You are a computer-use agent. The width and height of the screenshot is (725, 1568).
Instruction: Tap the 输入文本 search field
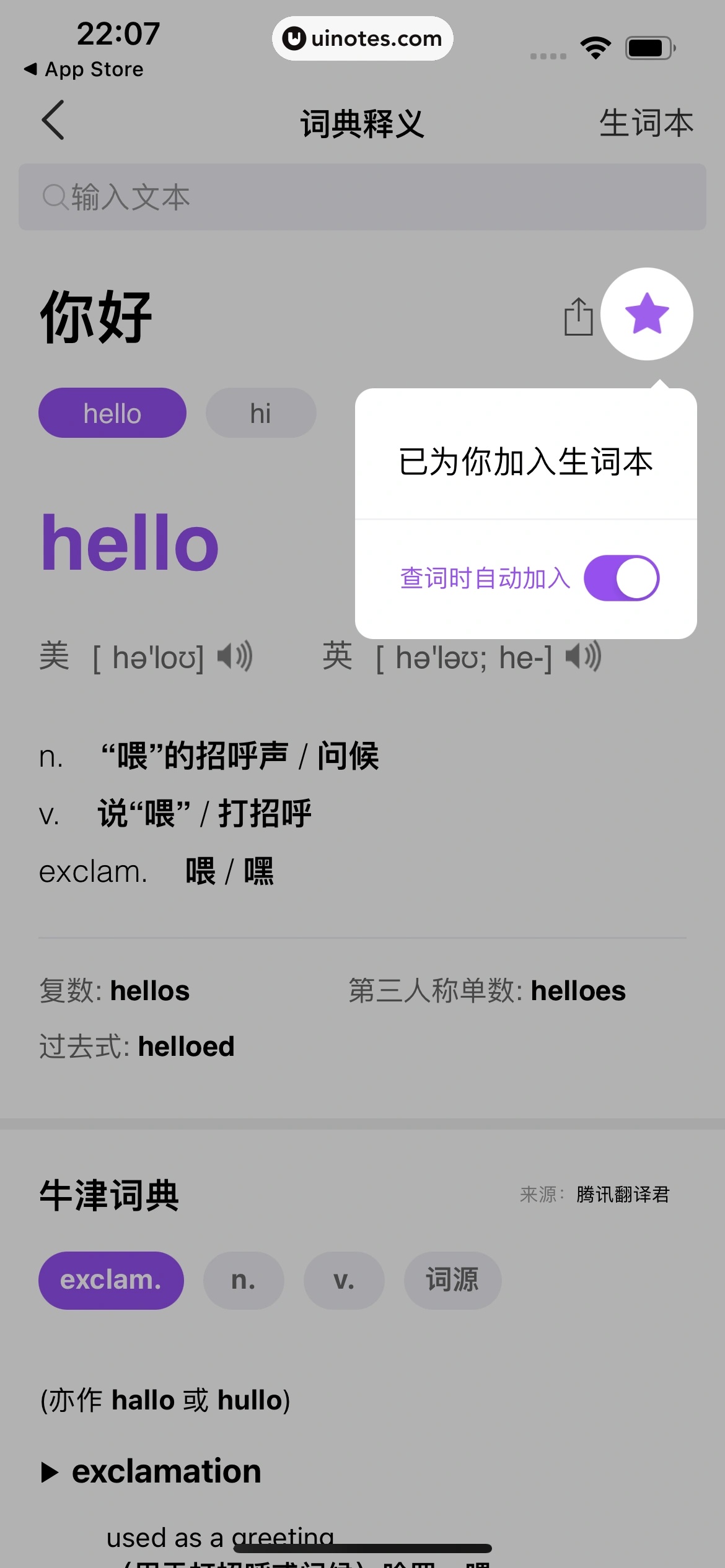tap(362, 196)
